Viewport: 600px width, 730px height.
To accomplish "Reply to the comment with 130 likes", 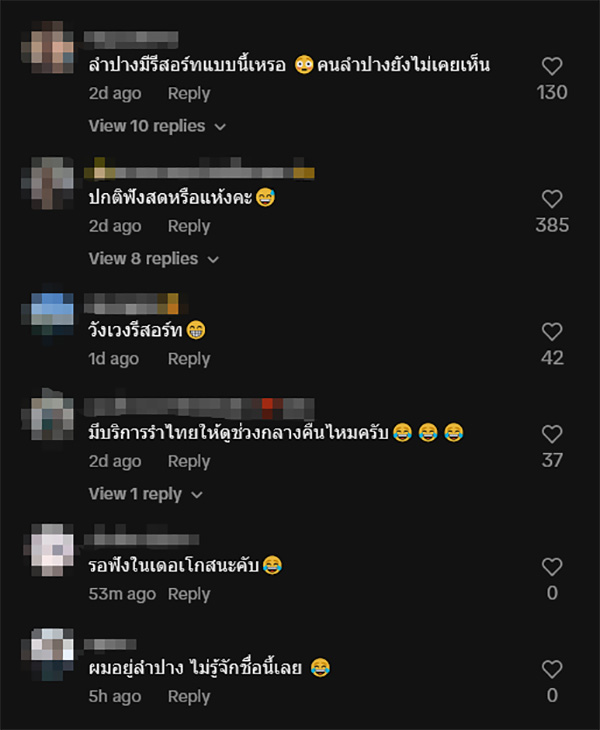I will click(x=188, y=93).
